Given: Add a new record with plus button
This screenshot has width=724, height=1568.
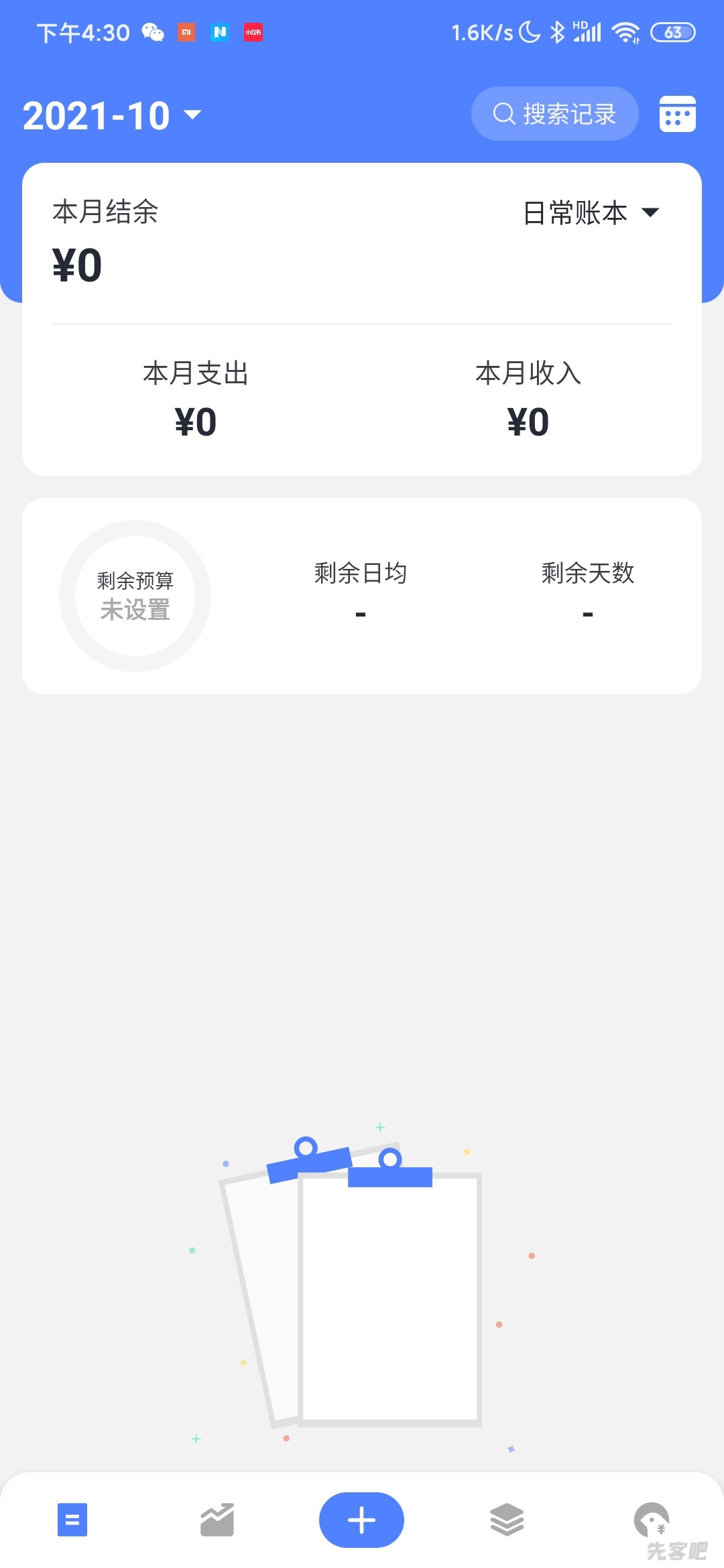Looking at the screenshot, I should pos(361,1520).
